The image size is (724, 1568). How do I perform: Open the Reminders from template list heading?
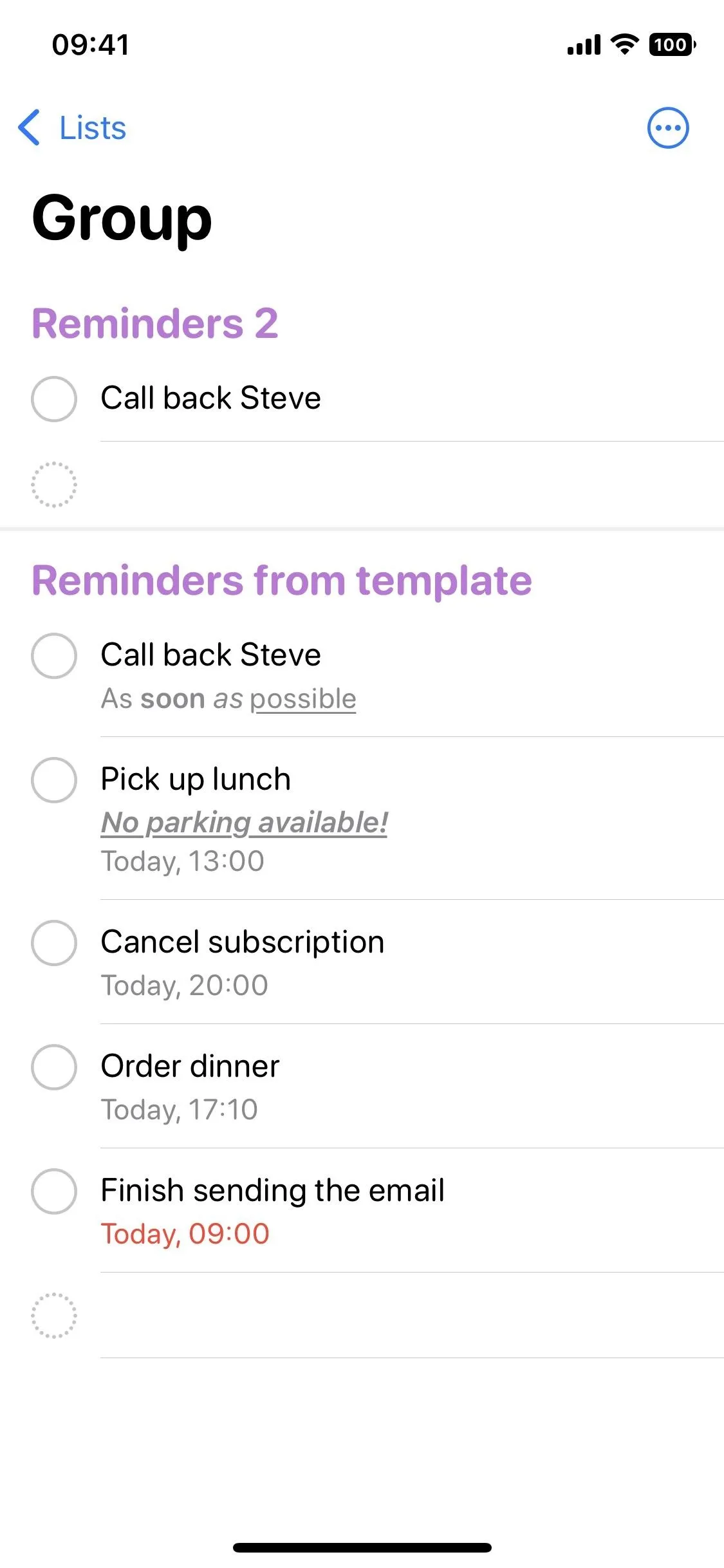pos(282,581)
